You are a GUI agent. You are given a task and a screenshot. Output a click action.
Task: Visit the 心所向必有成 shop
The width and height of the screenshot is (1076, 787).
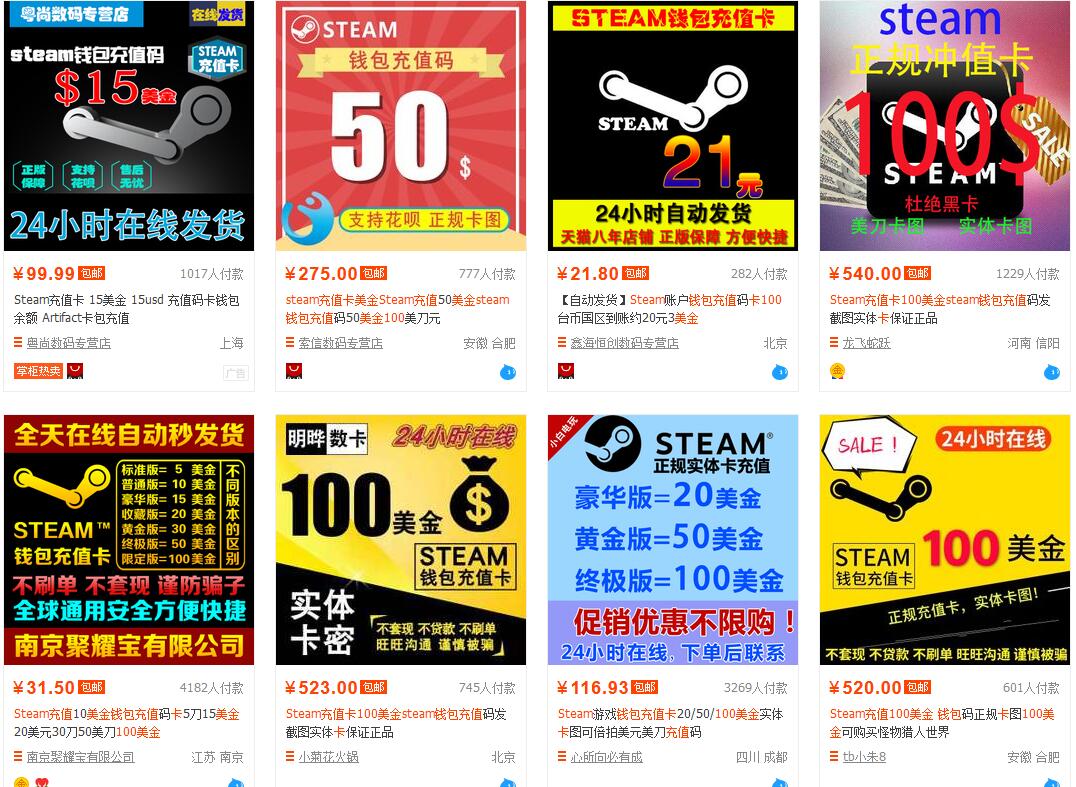[x=606, y=757]
